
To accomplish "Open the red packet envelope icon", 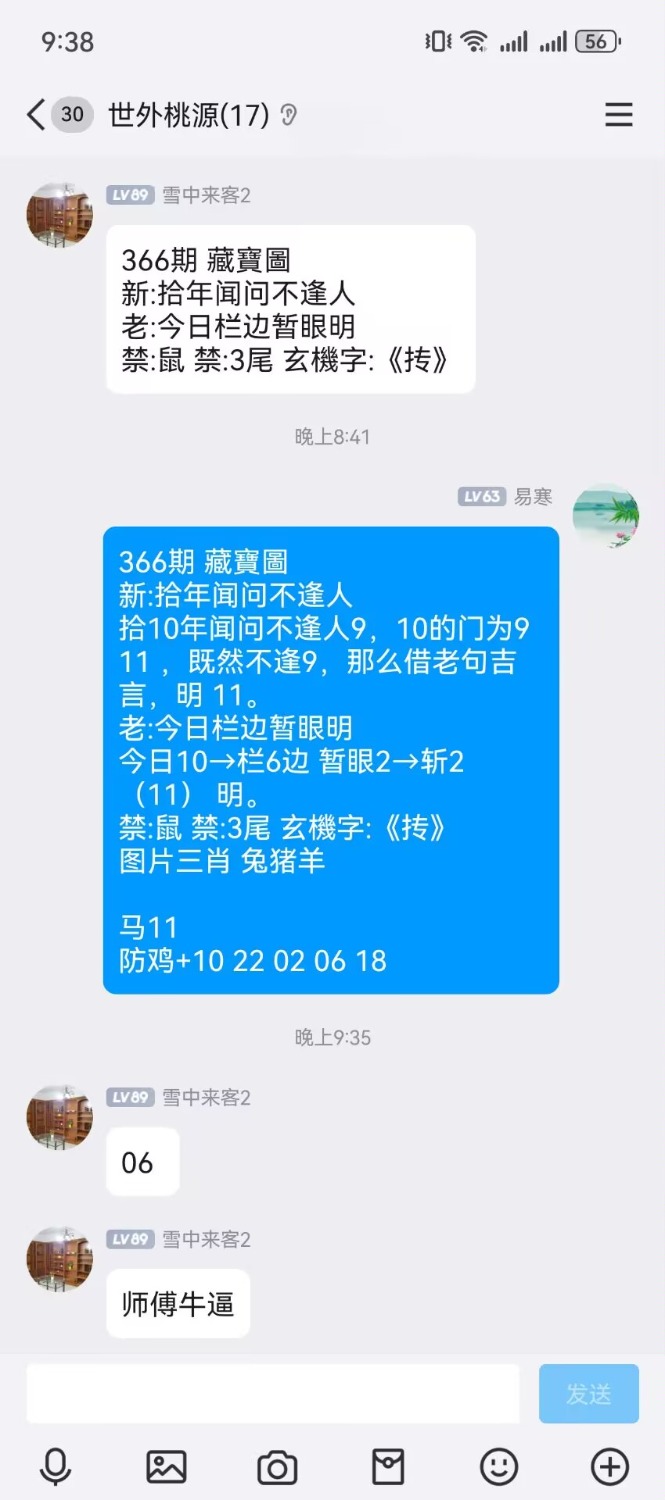I will tap(388, 1467).
